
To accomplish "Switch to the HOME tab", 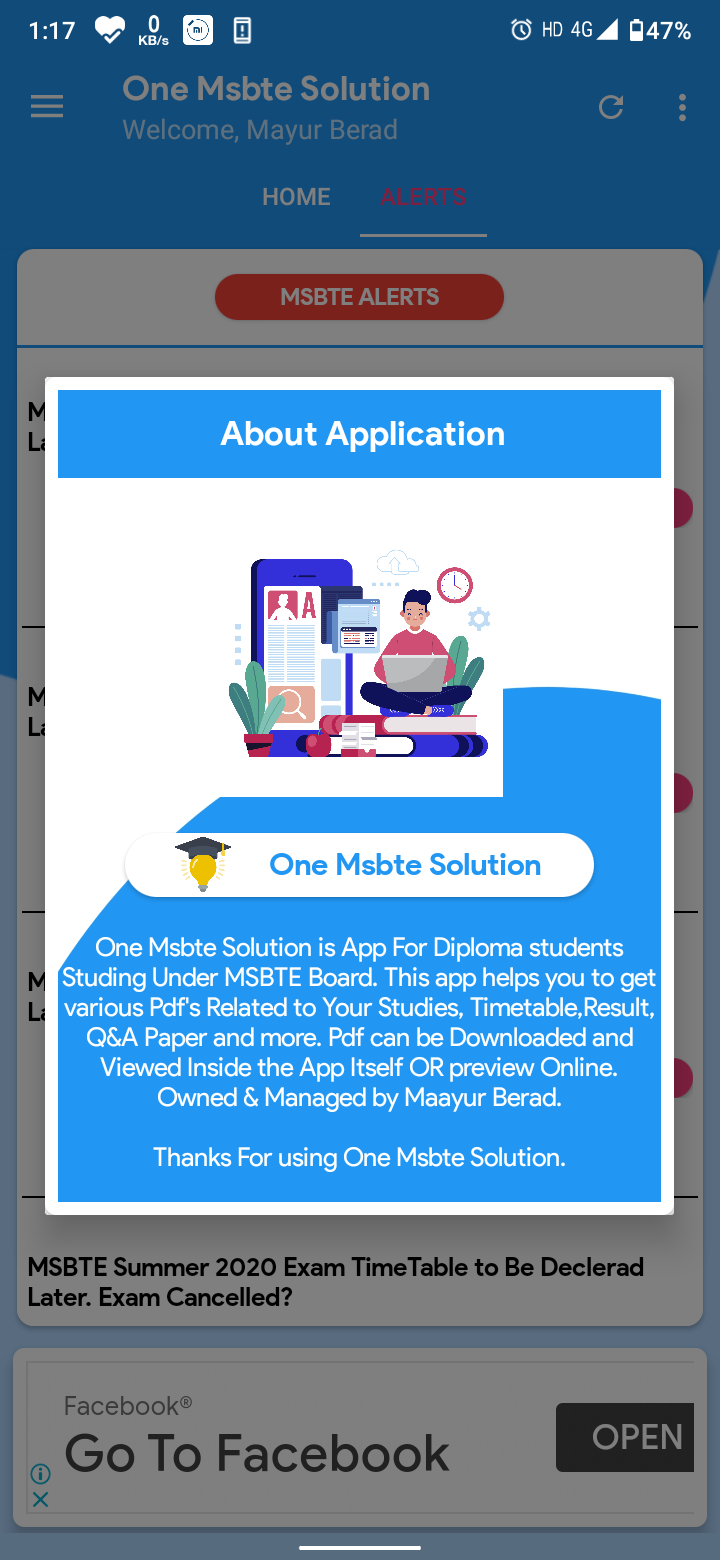I will [x=296, y=197].
